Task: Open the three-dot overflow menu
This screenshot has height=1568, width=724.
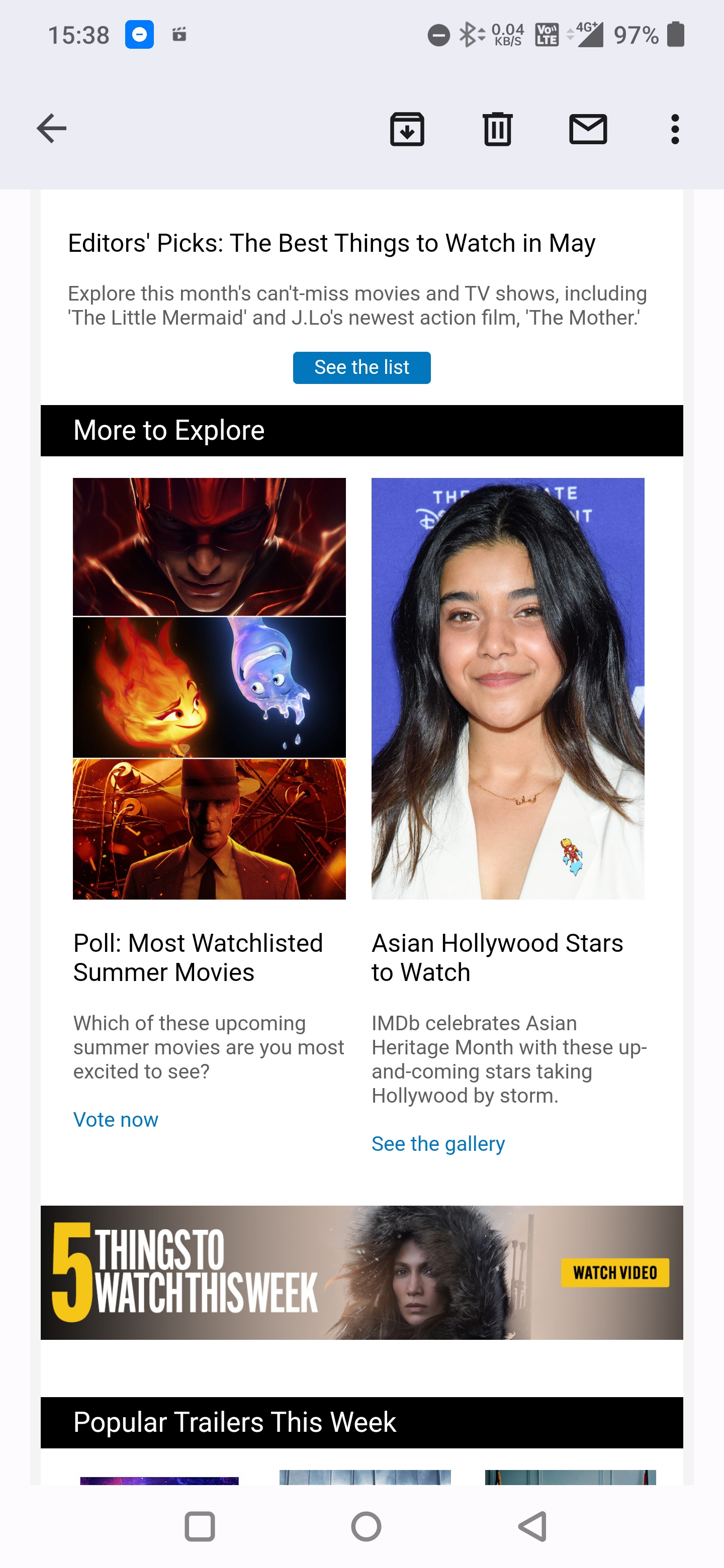Action: click(x=675, y=129)
